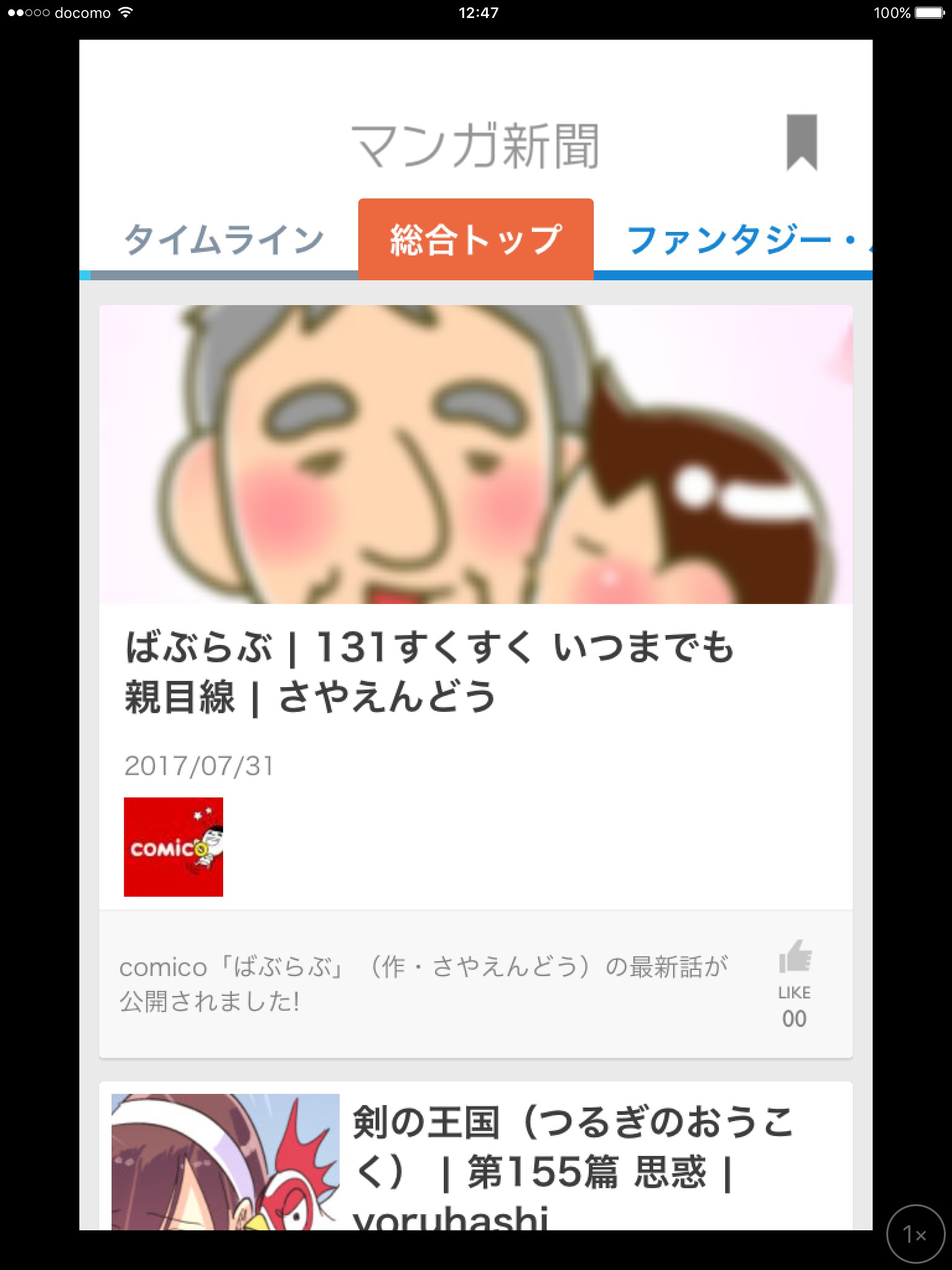The height and width of the screenshot is (1270, 952).
Task: Toggle the 1x scale button
Action: coord(916,1234)
